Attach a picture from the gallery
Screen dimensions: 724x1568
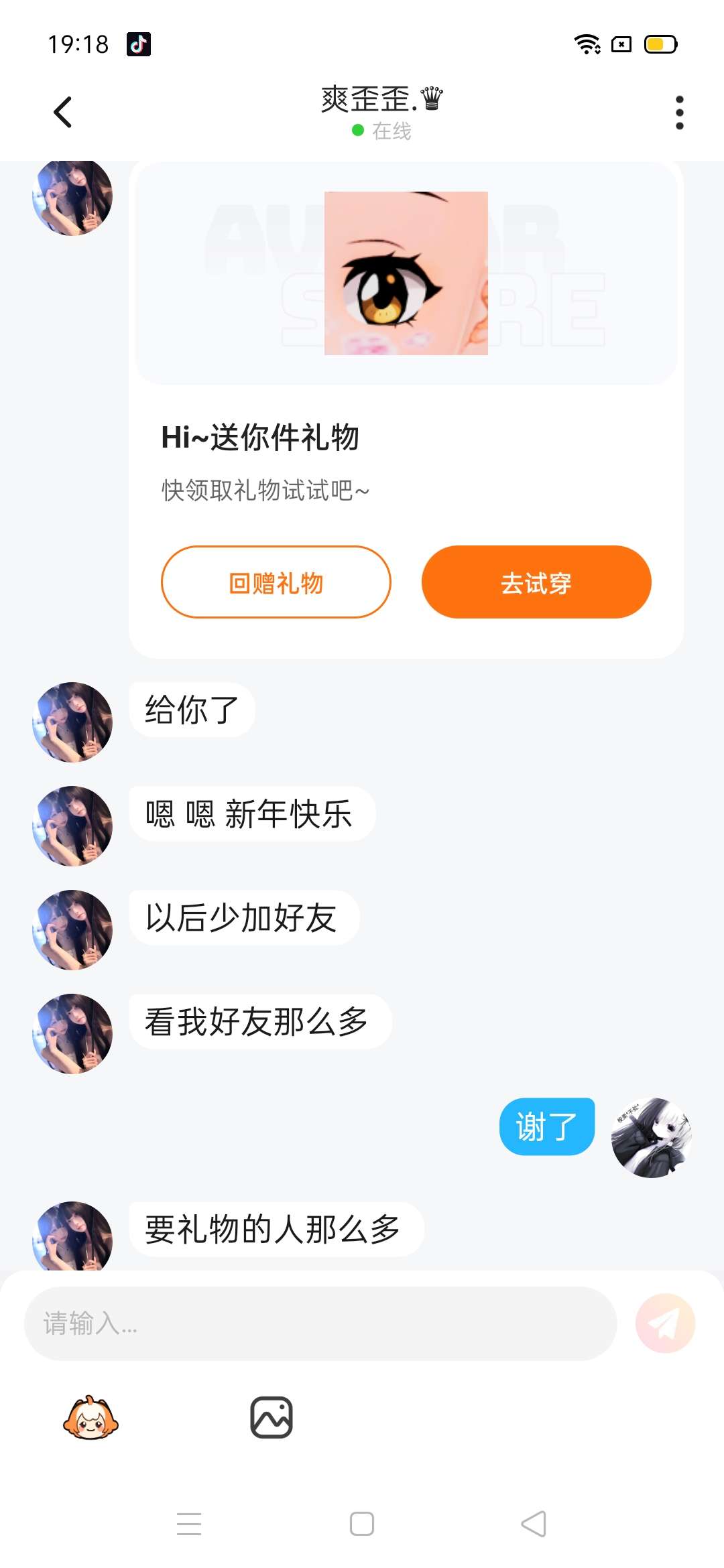coord(271,1417)
